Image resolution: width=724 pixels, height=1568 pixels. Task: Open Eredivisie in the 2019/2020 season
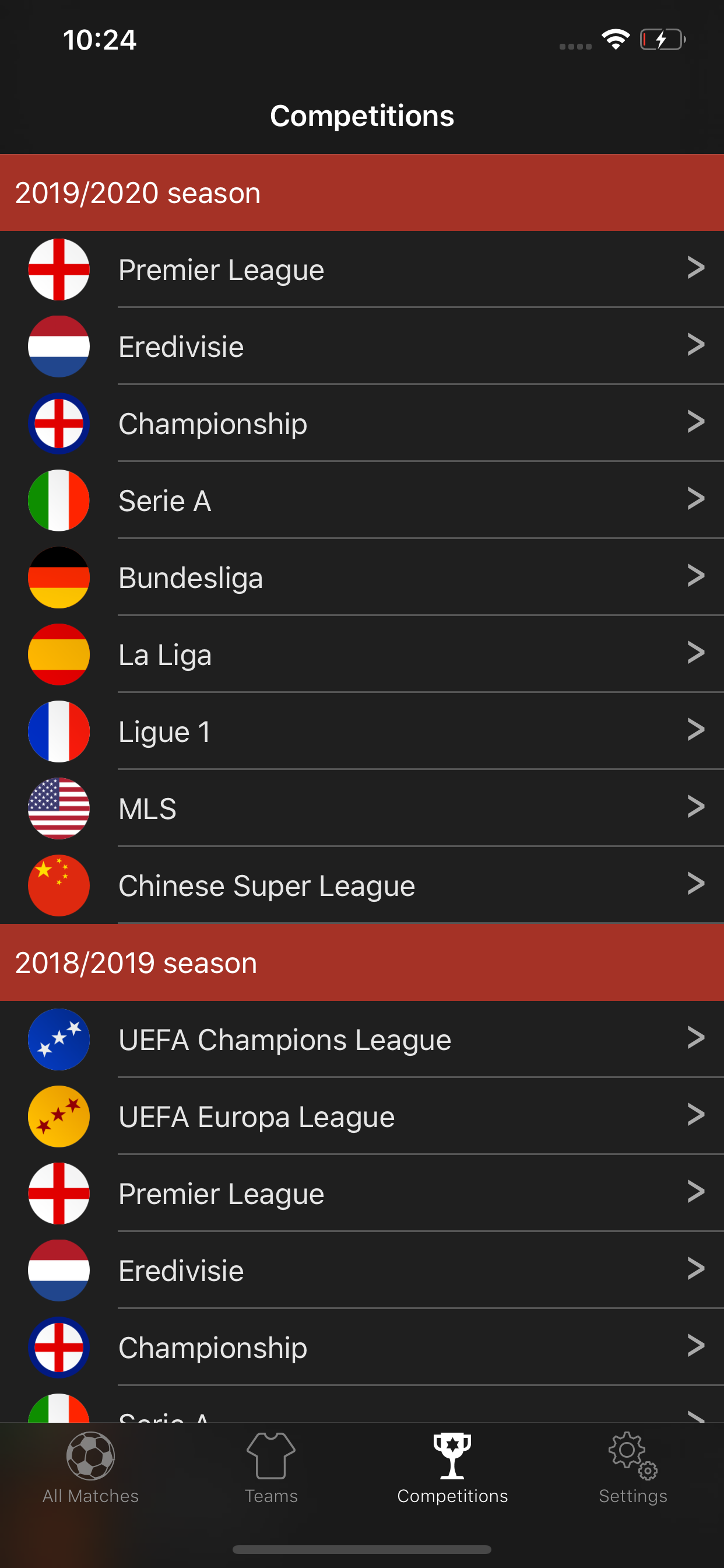click(x=362, y=346)
